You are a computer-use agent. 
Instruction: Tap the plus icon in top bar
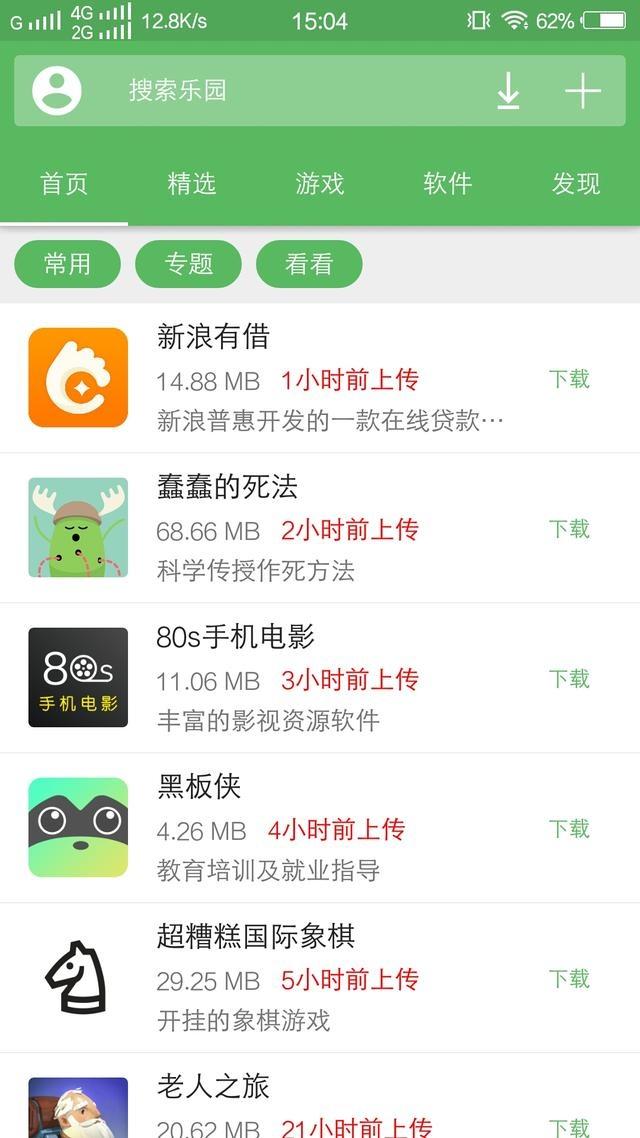pyautogui.click(x=582, y=91)
